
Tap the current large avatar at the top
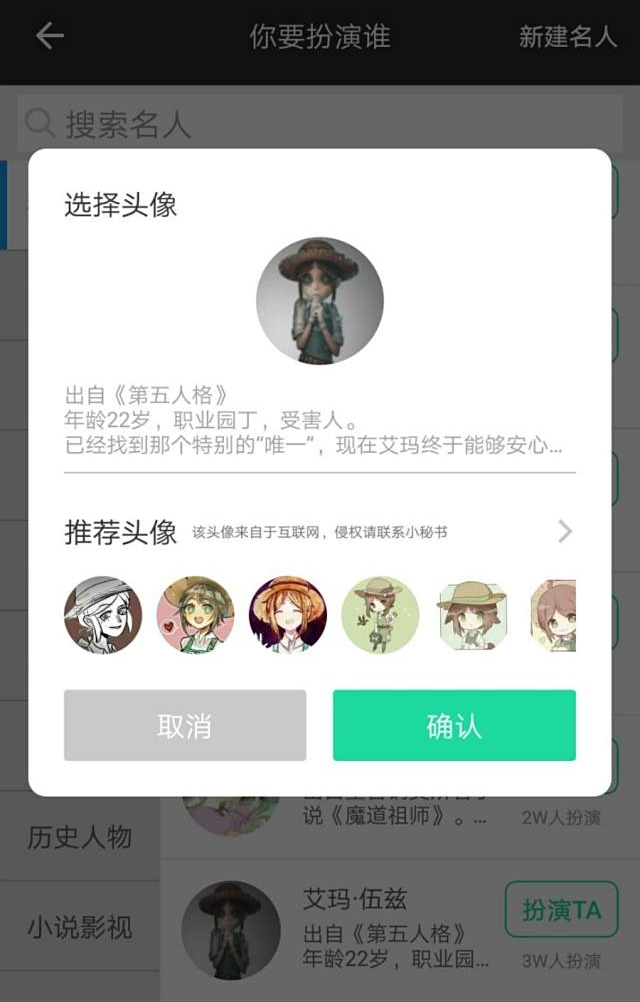319,301
